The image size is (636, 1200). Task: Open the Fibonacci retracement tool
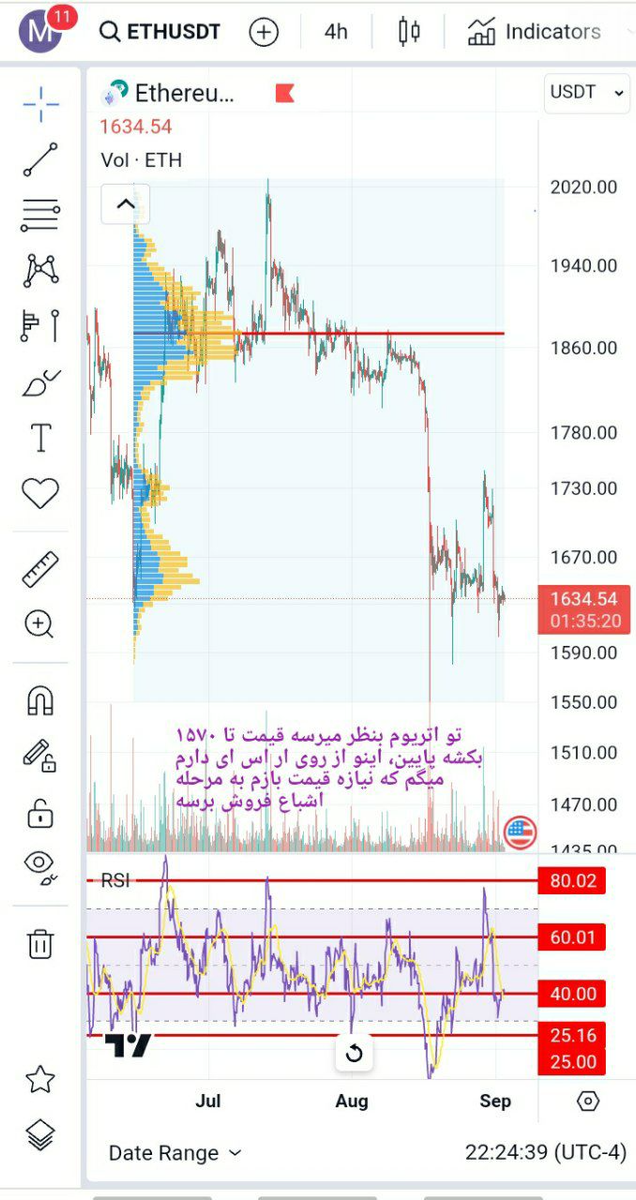[x=41, y=214]
